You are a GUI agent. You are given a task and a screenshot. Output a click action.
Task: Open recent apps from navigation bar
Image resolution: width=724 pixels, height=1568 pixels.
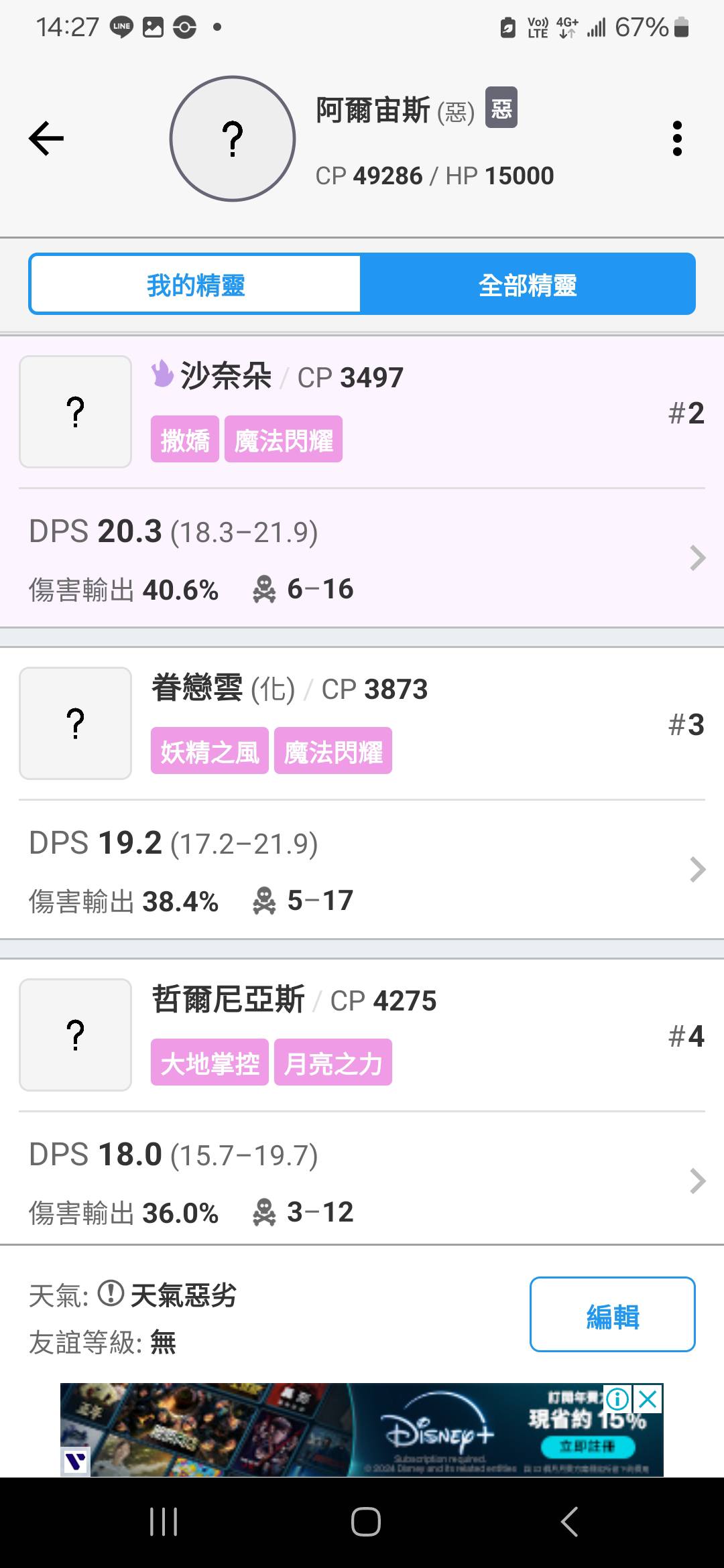coord(164,1522)
